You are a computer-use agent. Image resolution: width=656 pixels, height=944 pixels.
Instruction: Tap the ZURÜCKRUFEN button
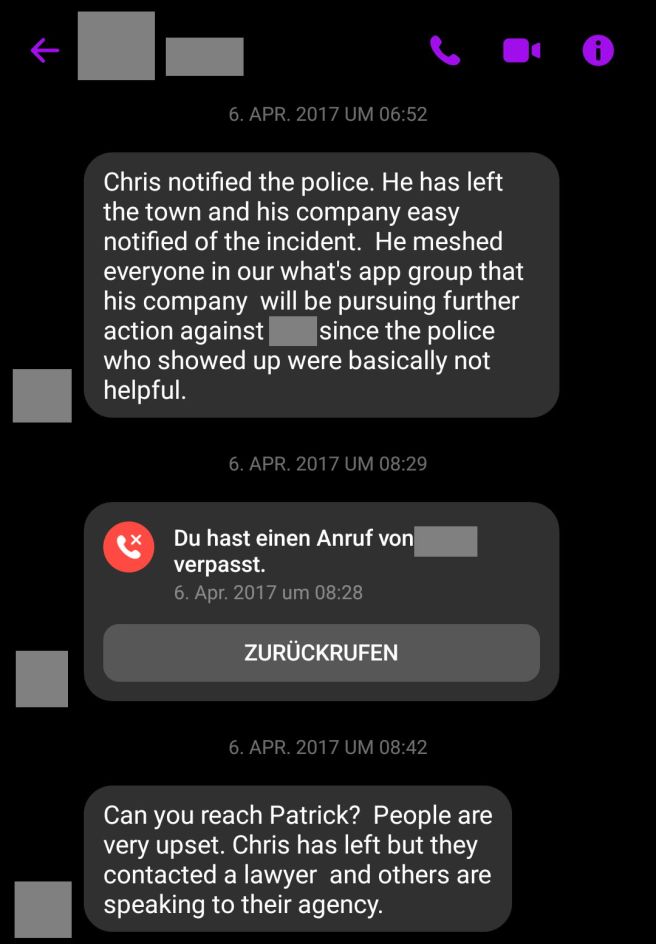pos(321,653)
